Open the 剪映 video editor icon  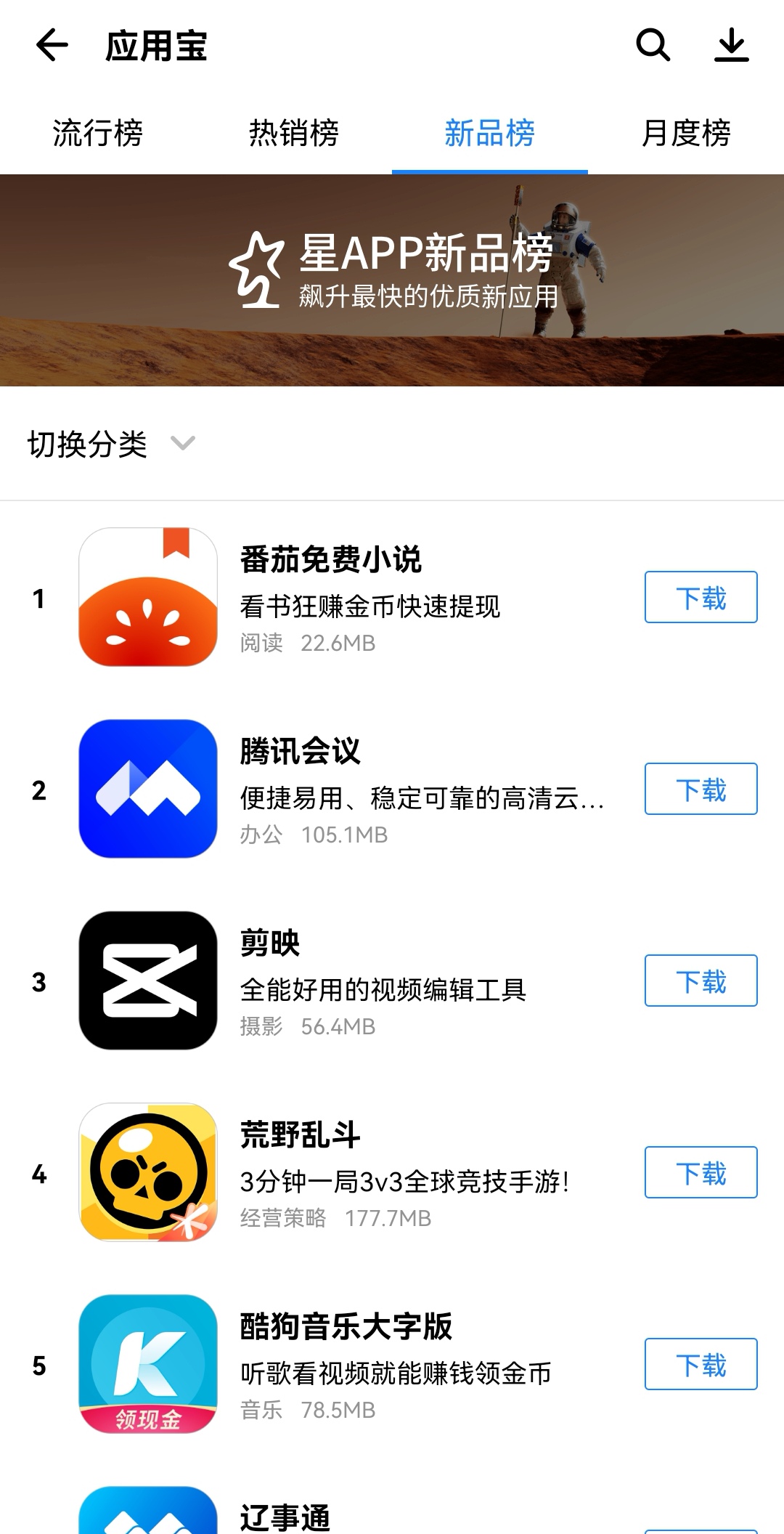149,981
